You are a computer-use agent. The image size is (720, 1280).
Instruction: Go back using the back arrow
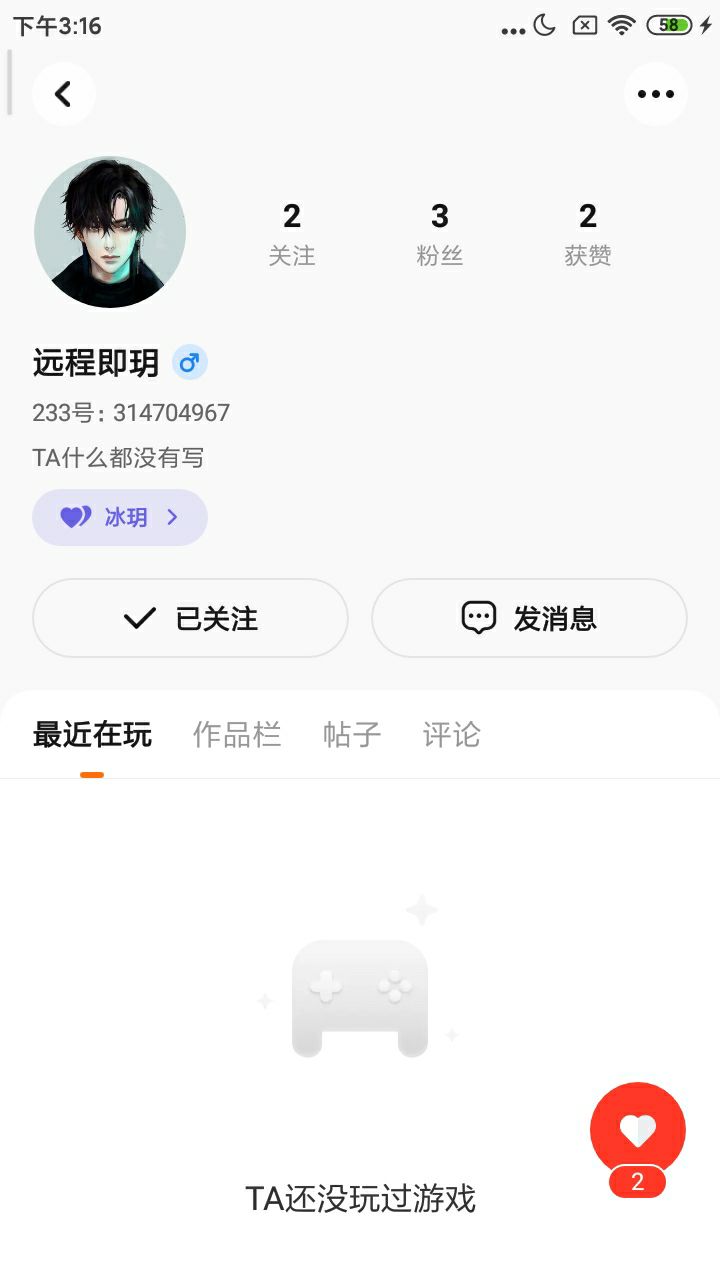click(63, 94)
